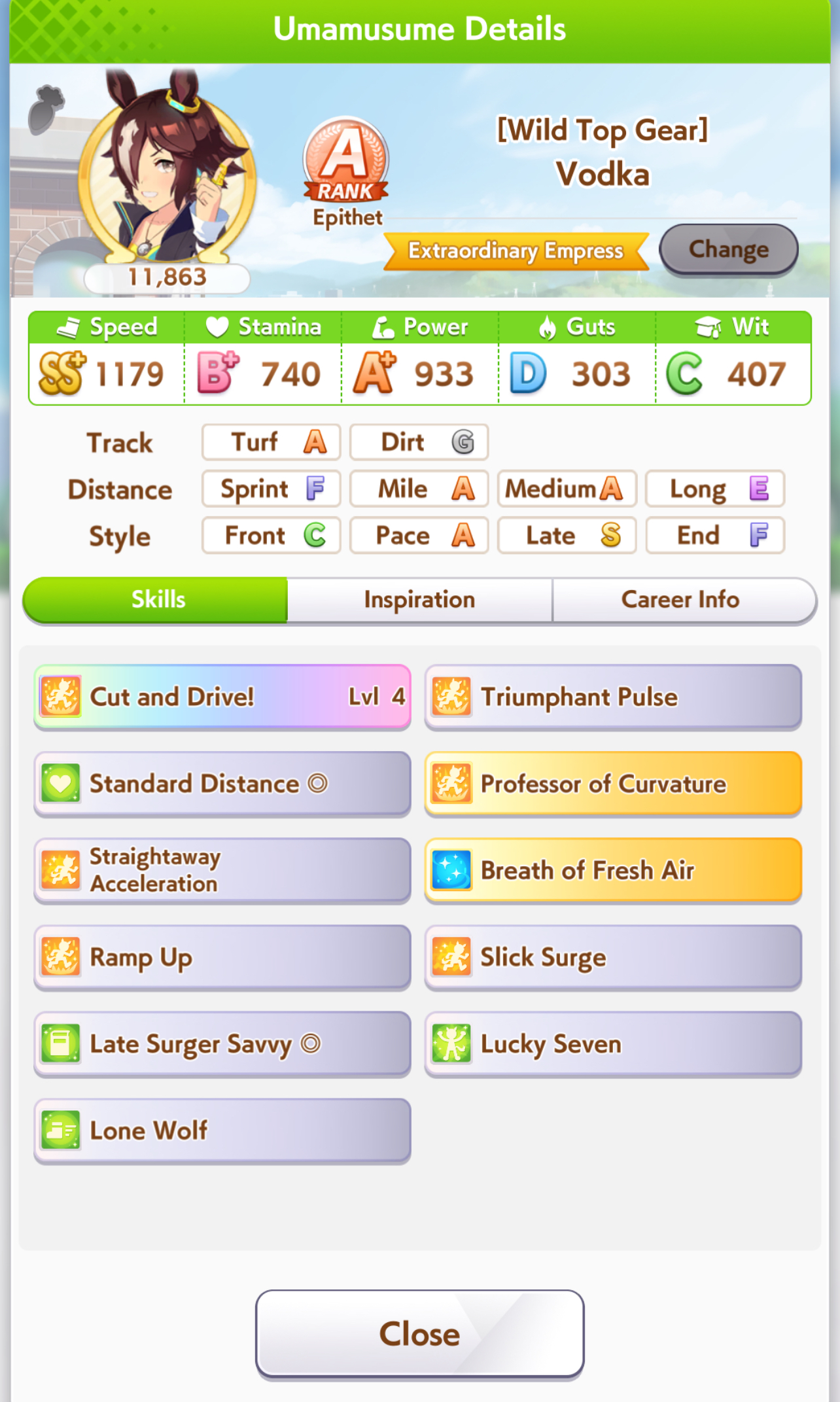Open Breath of Fresh Air skill
The width and height of the screenshot is (840, 1402).
pos(612,870)
